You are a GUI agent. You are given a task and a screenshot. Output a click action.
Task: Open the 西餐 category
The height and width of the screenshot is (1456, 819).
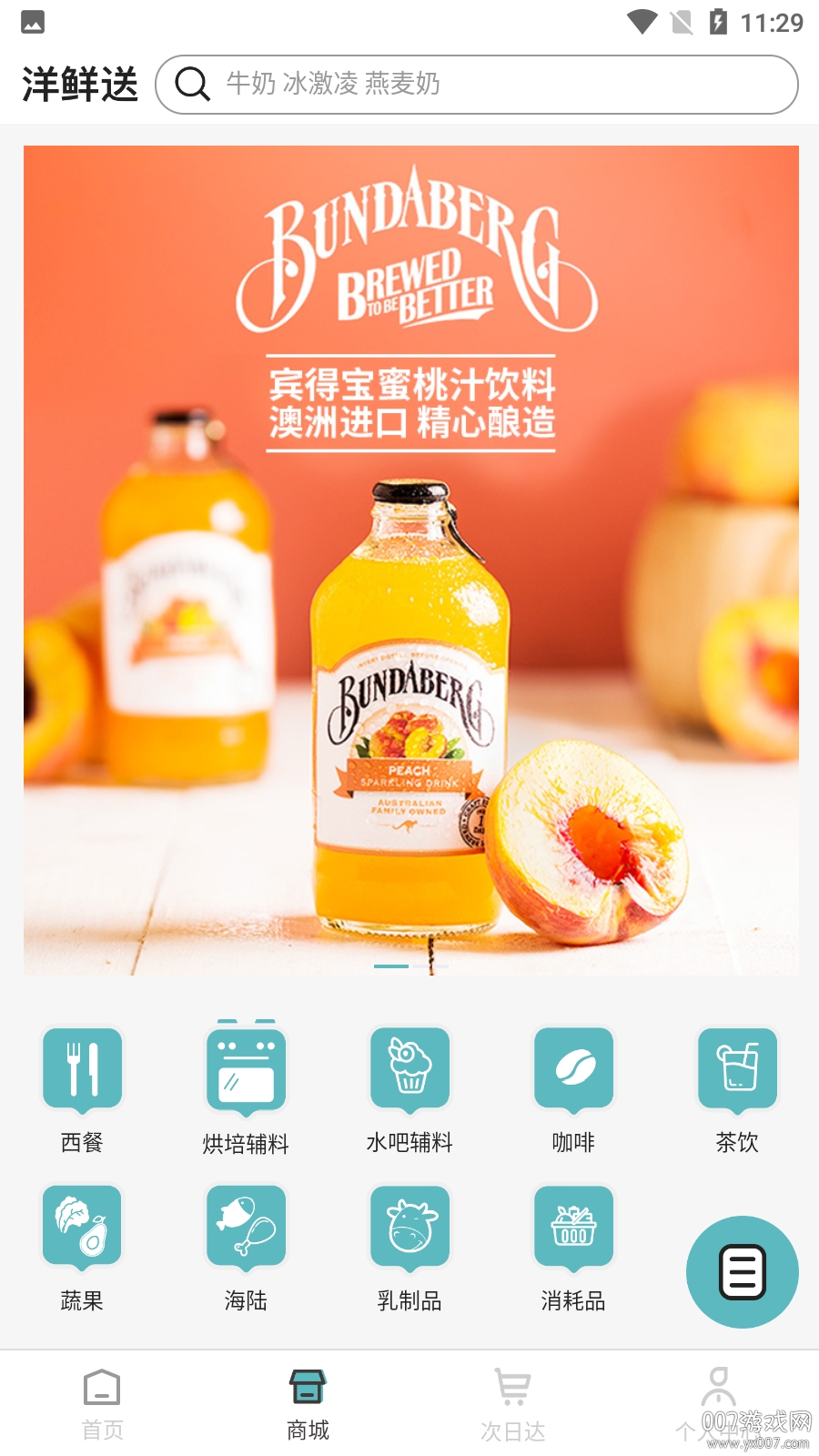(82, 1089)
